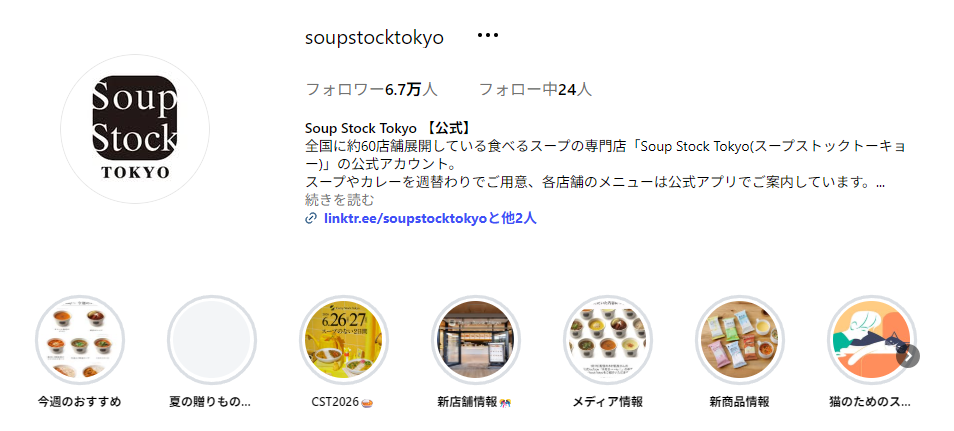
Task: View the 6.7万 followers list
Action: 371,90
